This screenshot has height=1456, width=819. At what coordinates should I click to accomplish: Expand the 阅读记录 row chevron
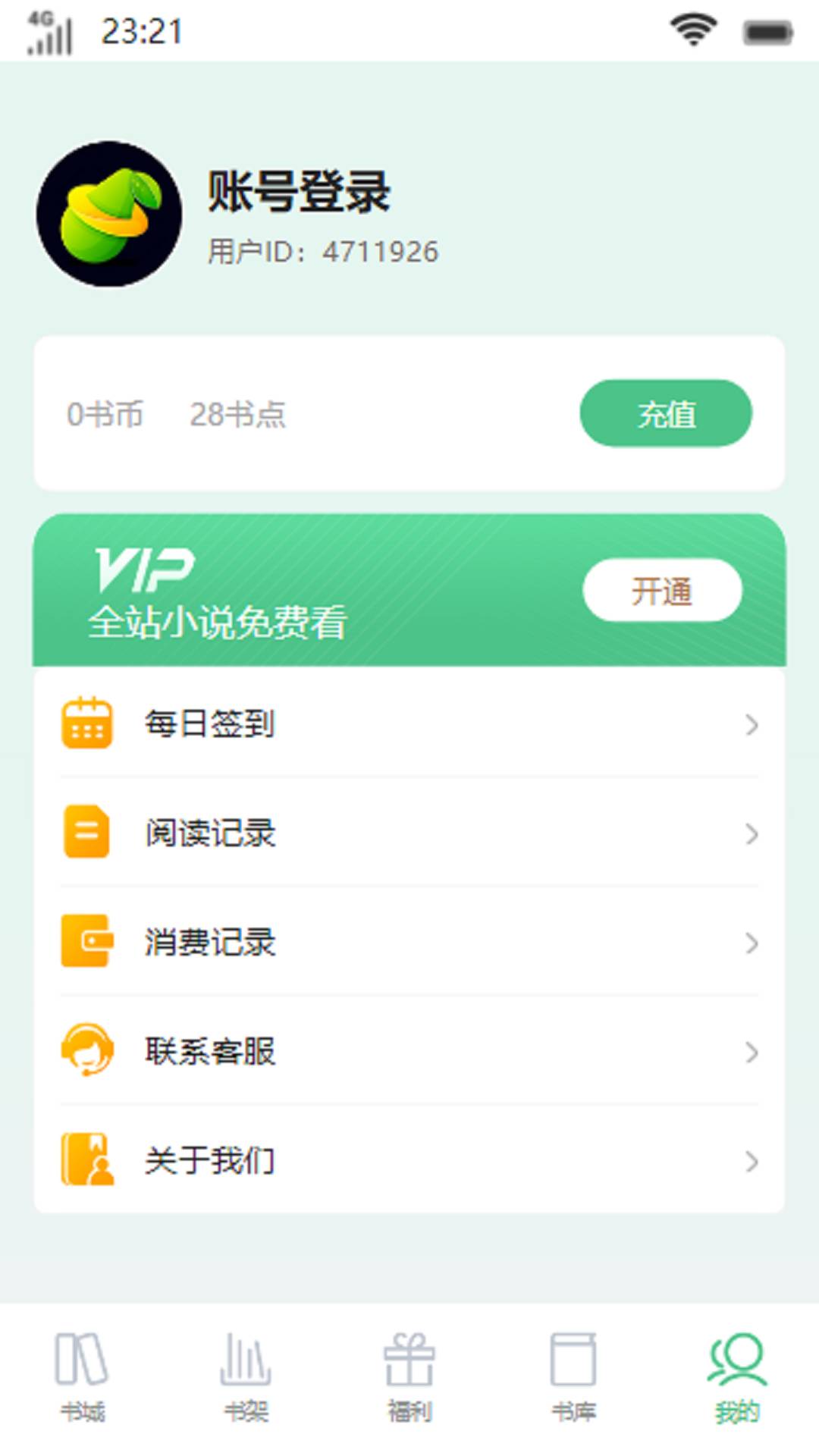pos(752,834)
